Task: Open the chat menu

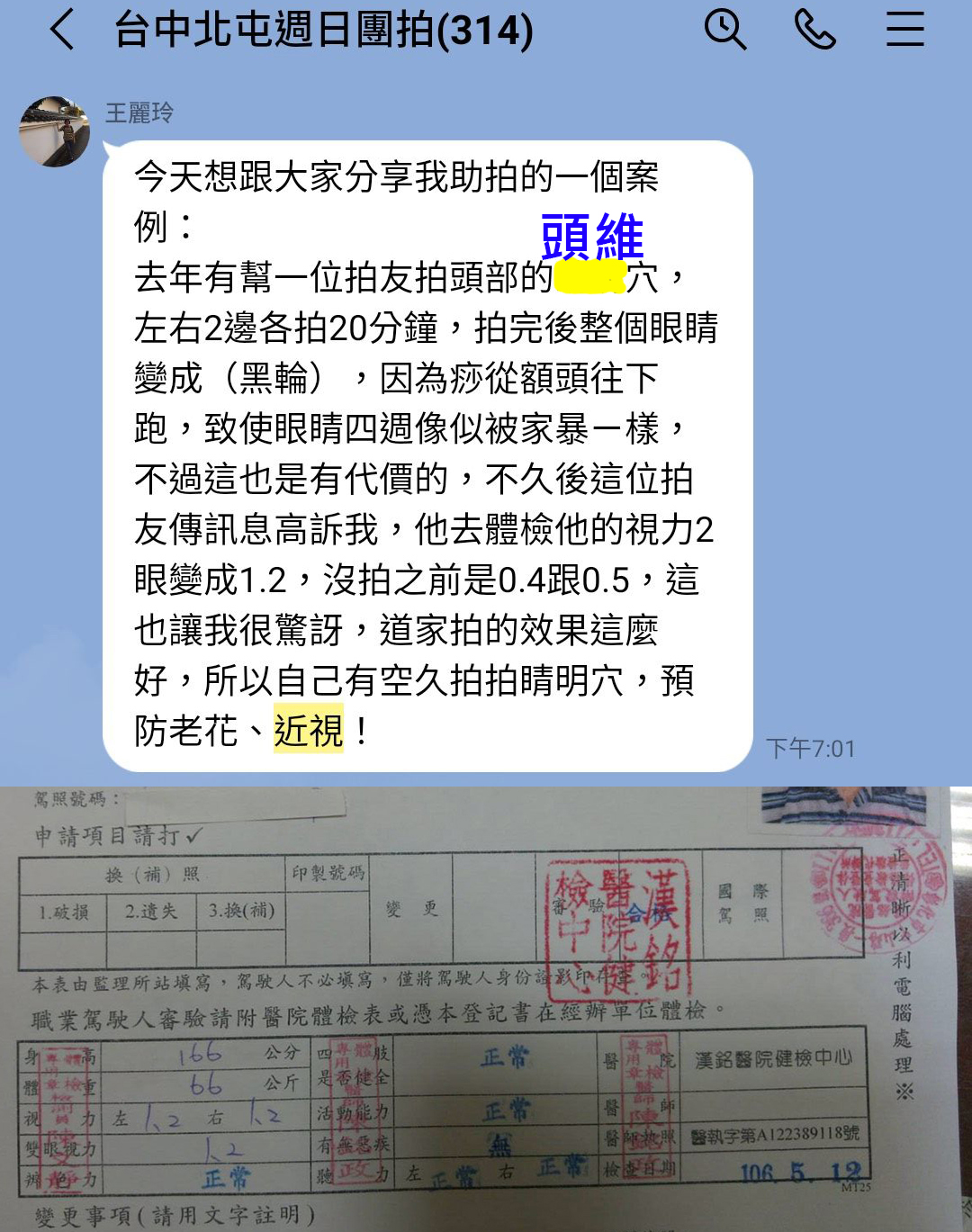Action: (x=904, y=30)
